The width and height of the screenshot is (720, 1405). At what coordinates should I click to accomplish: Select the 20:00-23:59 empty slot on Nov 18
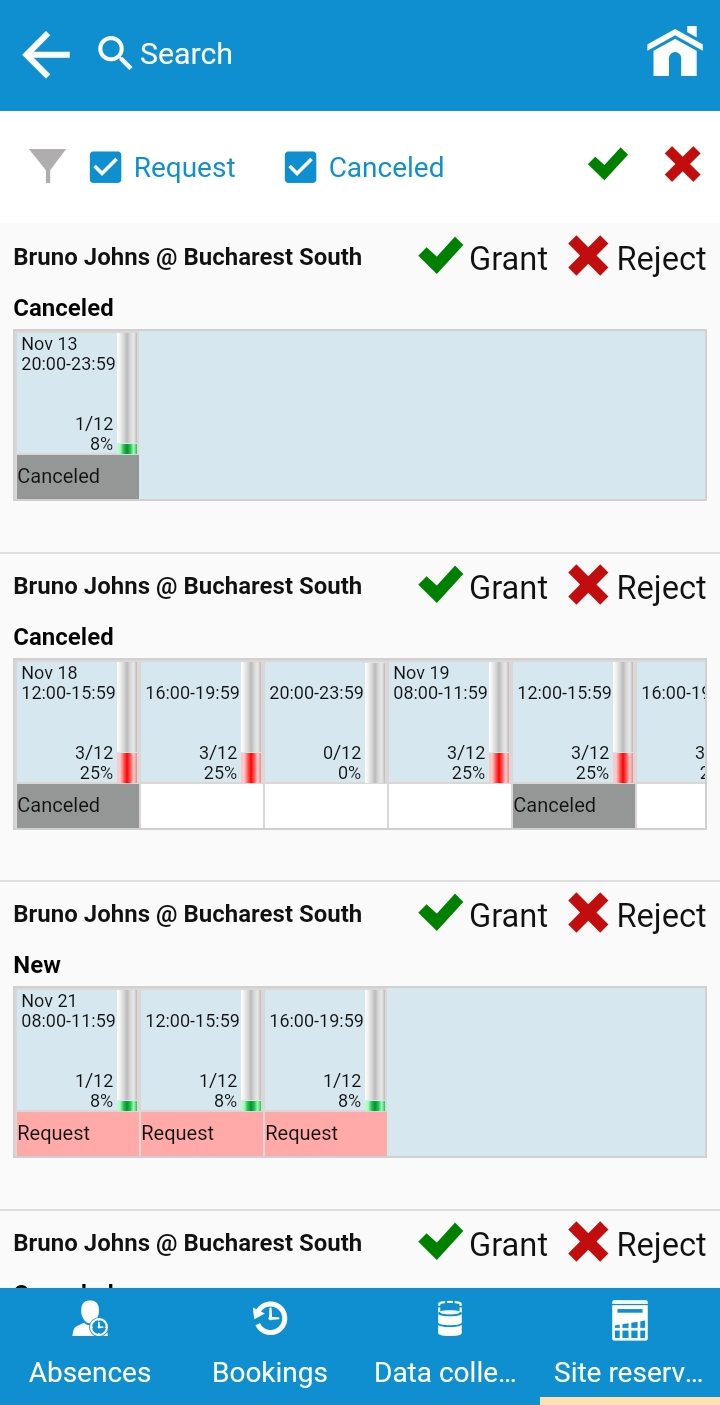pyautogui.click(x=325, y=722)
